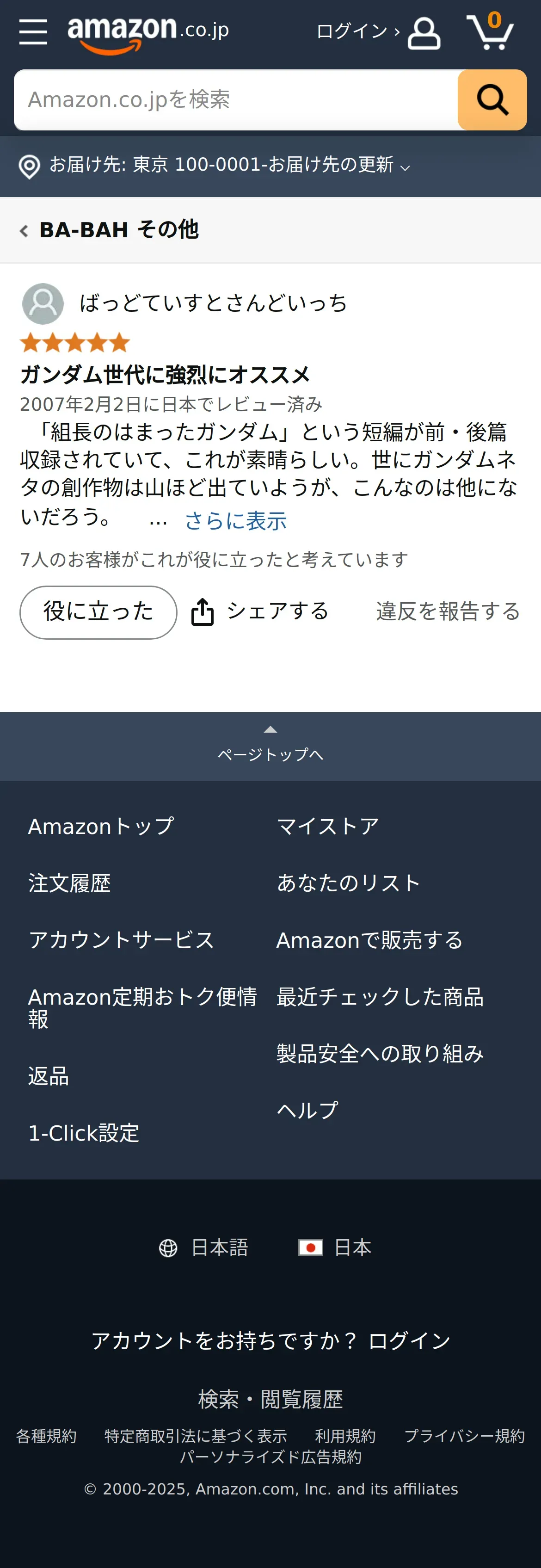Open the 検索・閲覧履歴 link
The width and height of the screenshot is (541, 1568).
270,1399
